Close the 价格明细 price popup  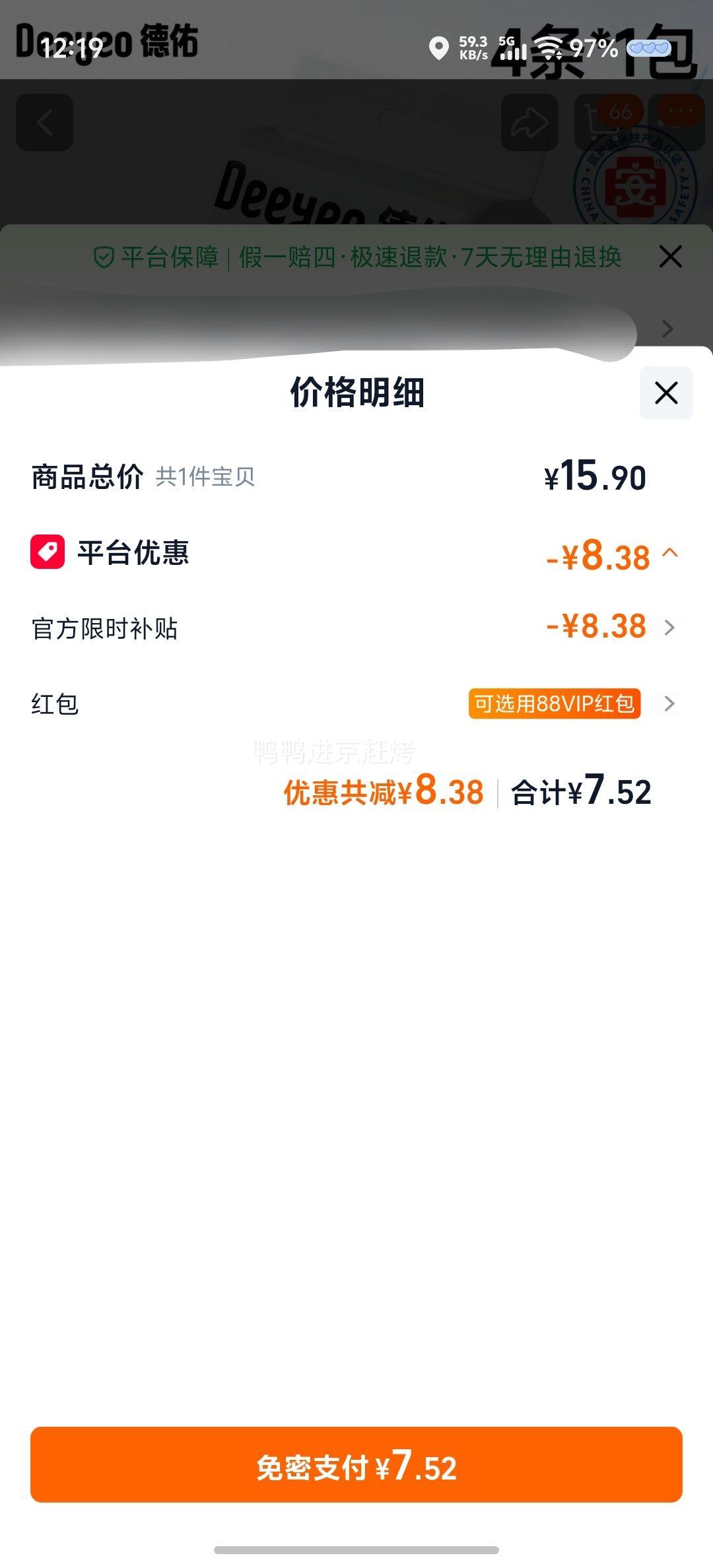[x=665, y=393]
